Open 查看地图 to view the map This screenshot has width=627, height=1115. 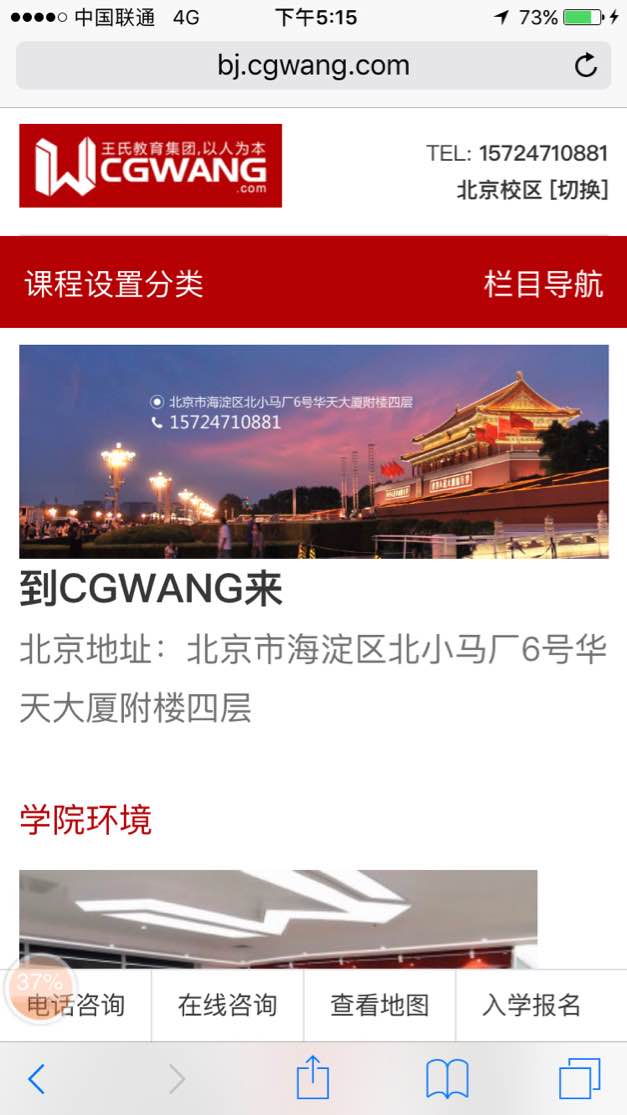(379, 1005)
